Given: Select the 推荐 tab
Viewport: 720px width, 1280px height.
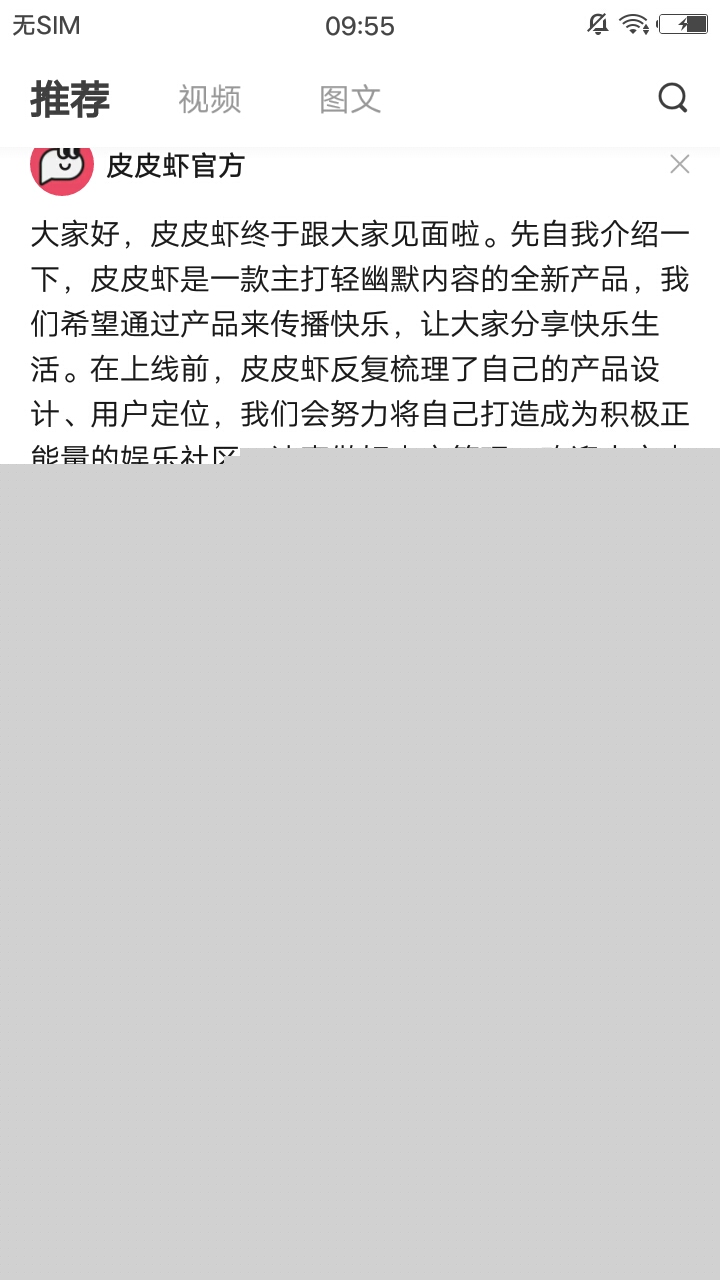Looking at the screenshot, I should [x=70, y=99].
